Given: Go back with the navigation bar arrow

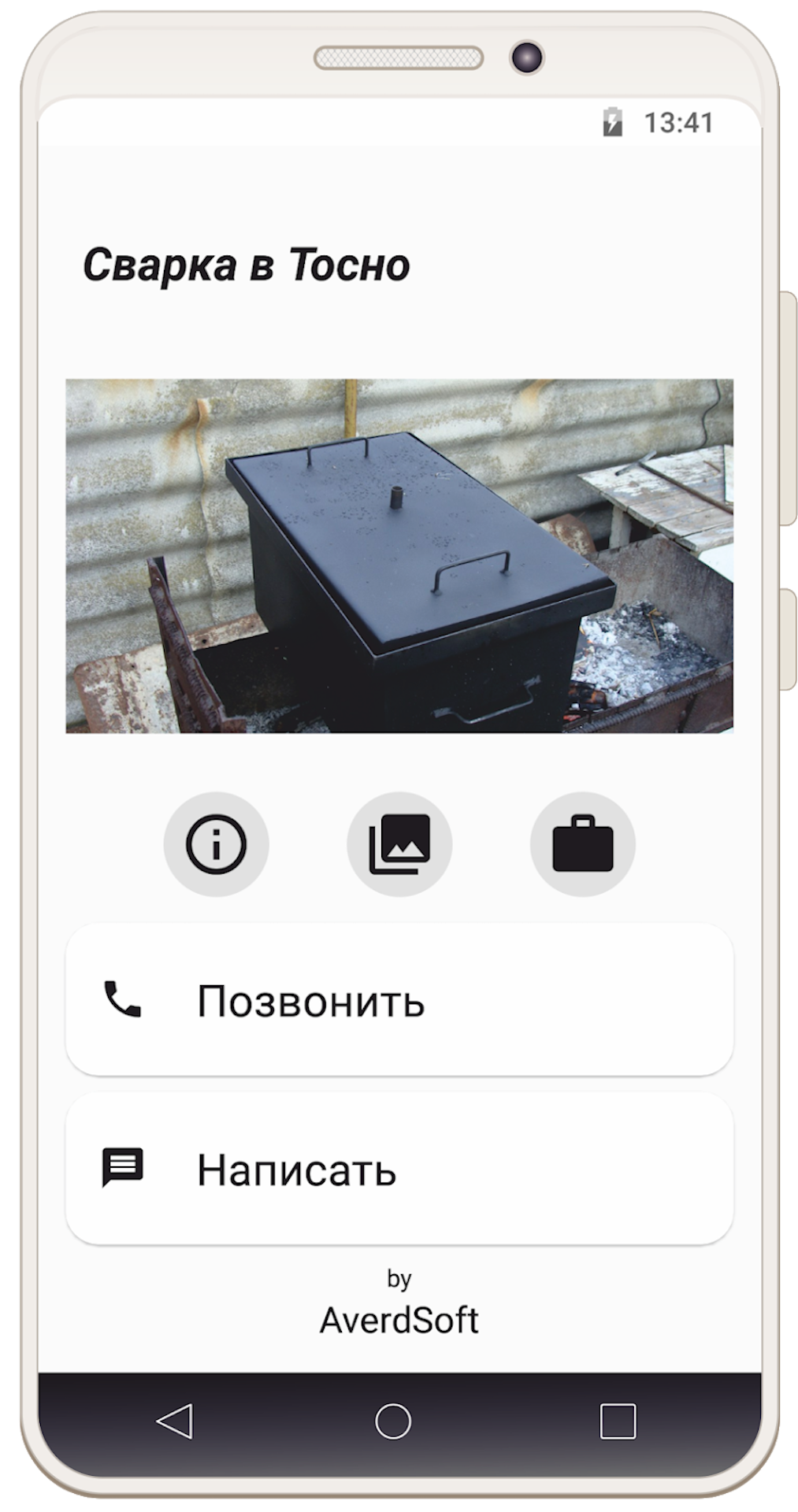Looking at the screenshot, I should [175, 1421].
